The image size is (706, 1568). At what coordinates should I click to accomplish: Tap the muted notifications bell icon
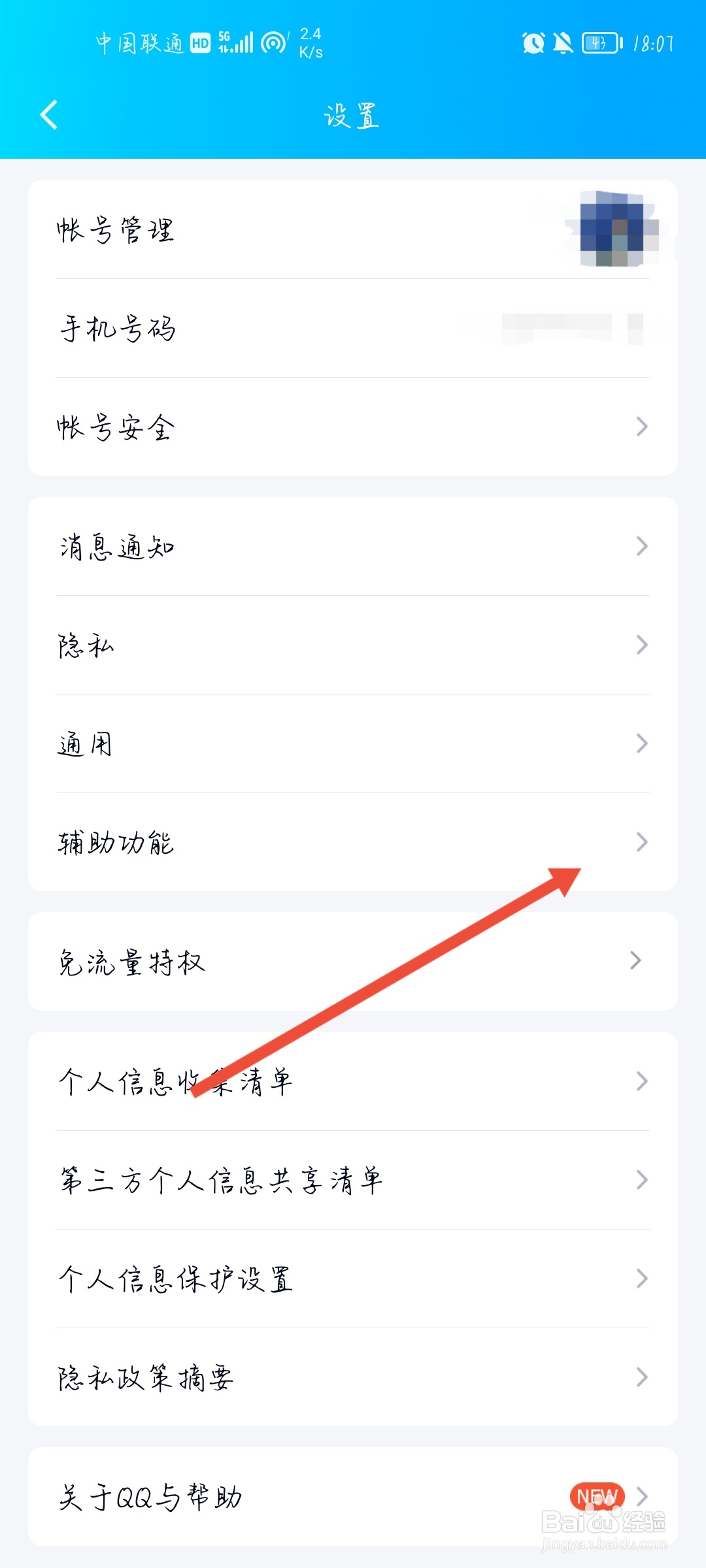[x=563, y=44]
